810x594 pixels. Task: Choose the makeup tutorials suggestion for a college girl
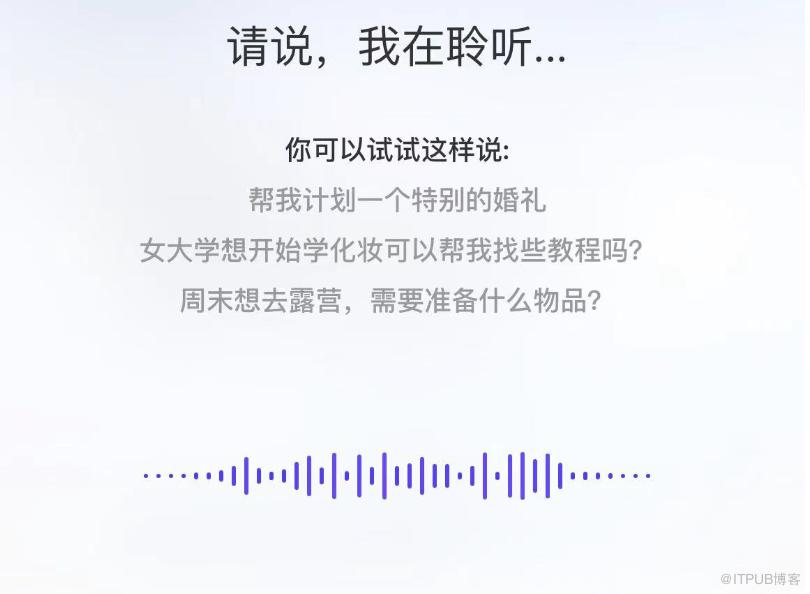point(389,250)
